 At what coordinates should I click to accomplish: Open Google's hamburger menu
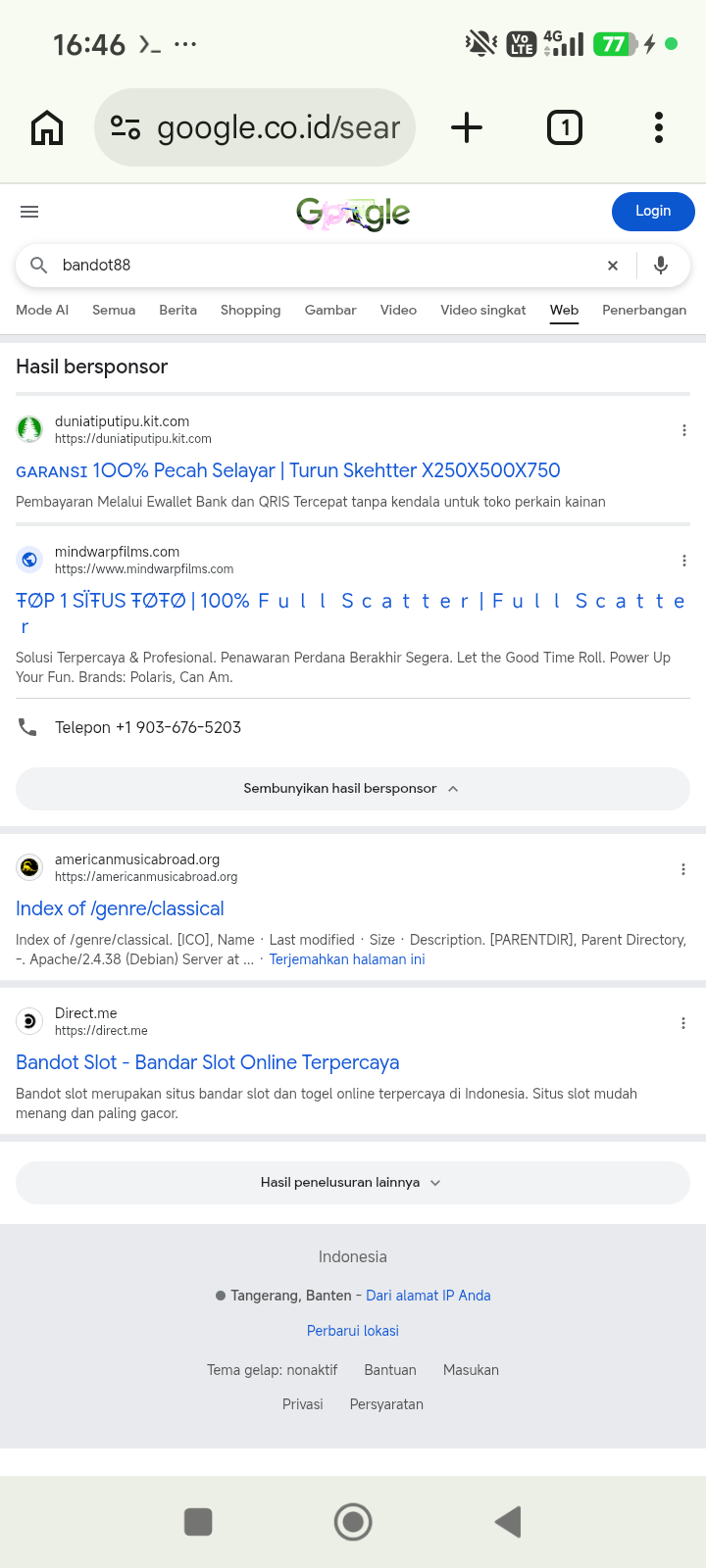tap(29, 212)
